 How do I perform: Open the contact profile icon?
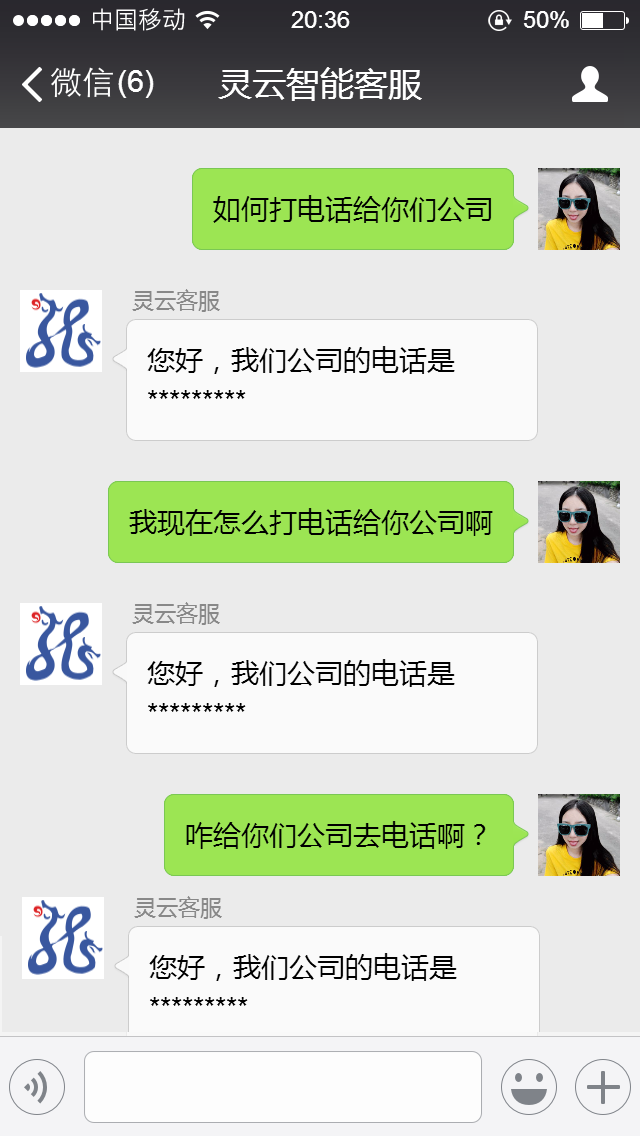(590, 84)
